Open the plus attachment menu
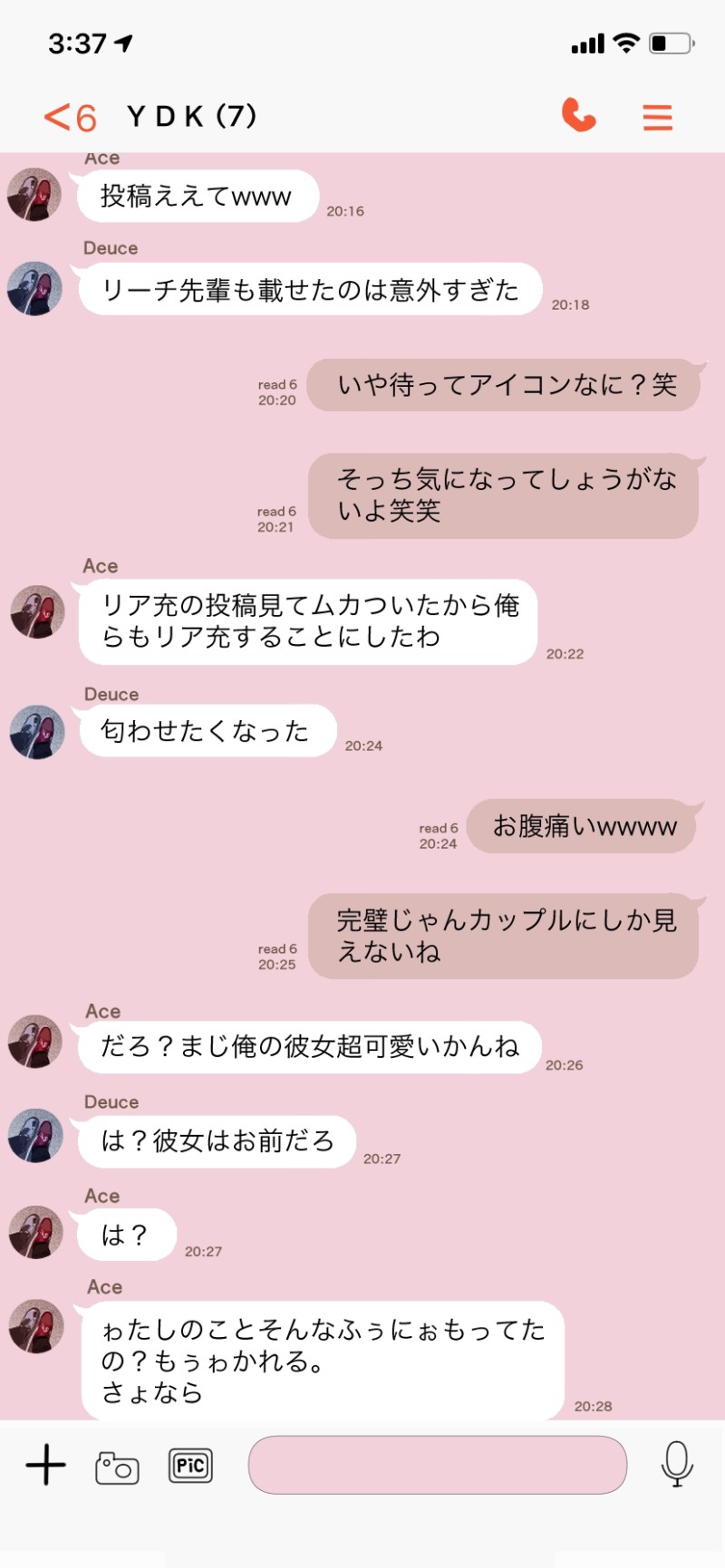 (45, 1465)
